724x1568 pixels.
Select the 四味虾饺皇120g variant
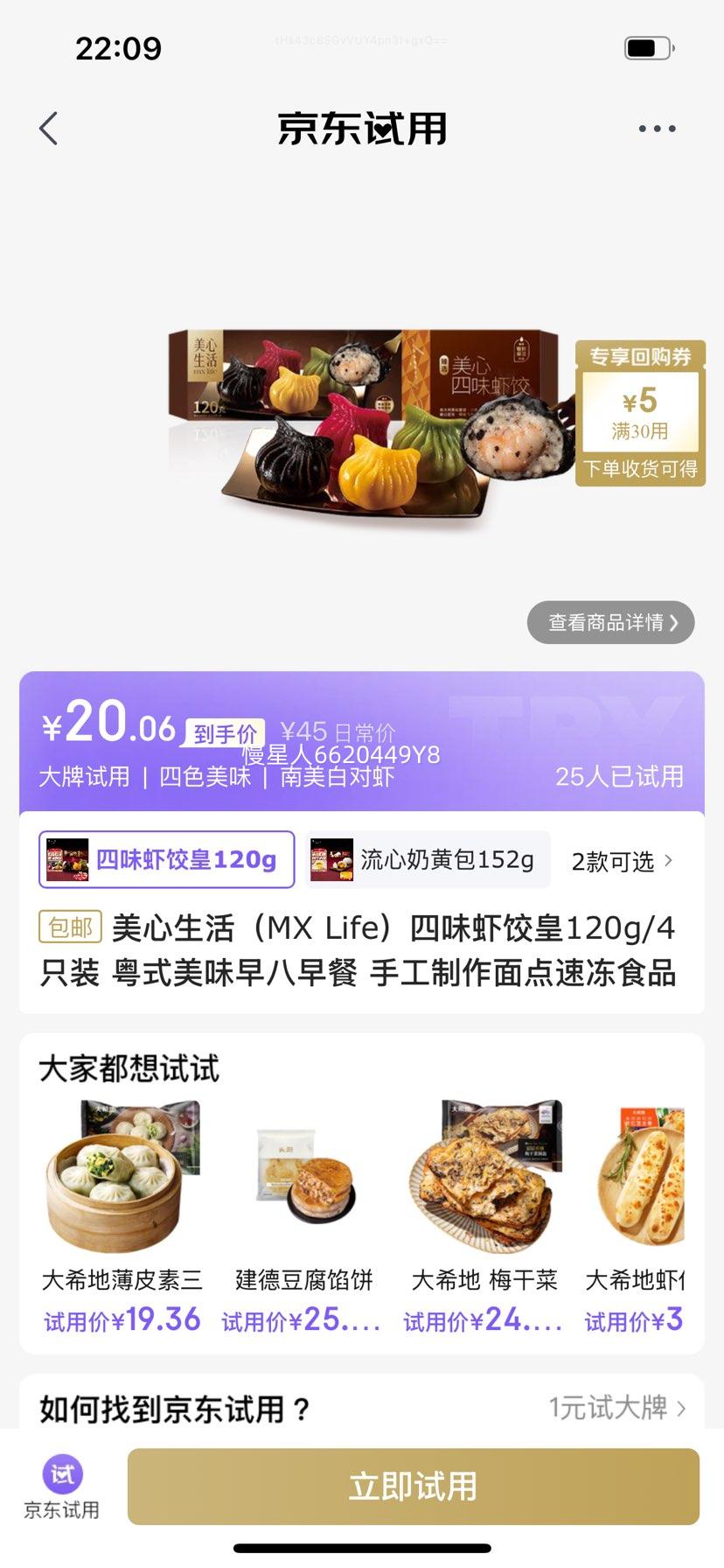point(168,859)
